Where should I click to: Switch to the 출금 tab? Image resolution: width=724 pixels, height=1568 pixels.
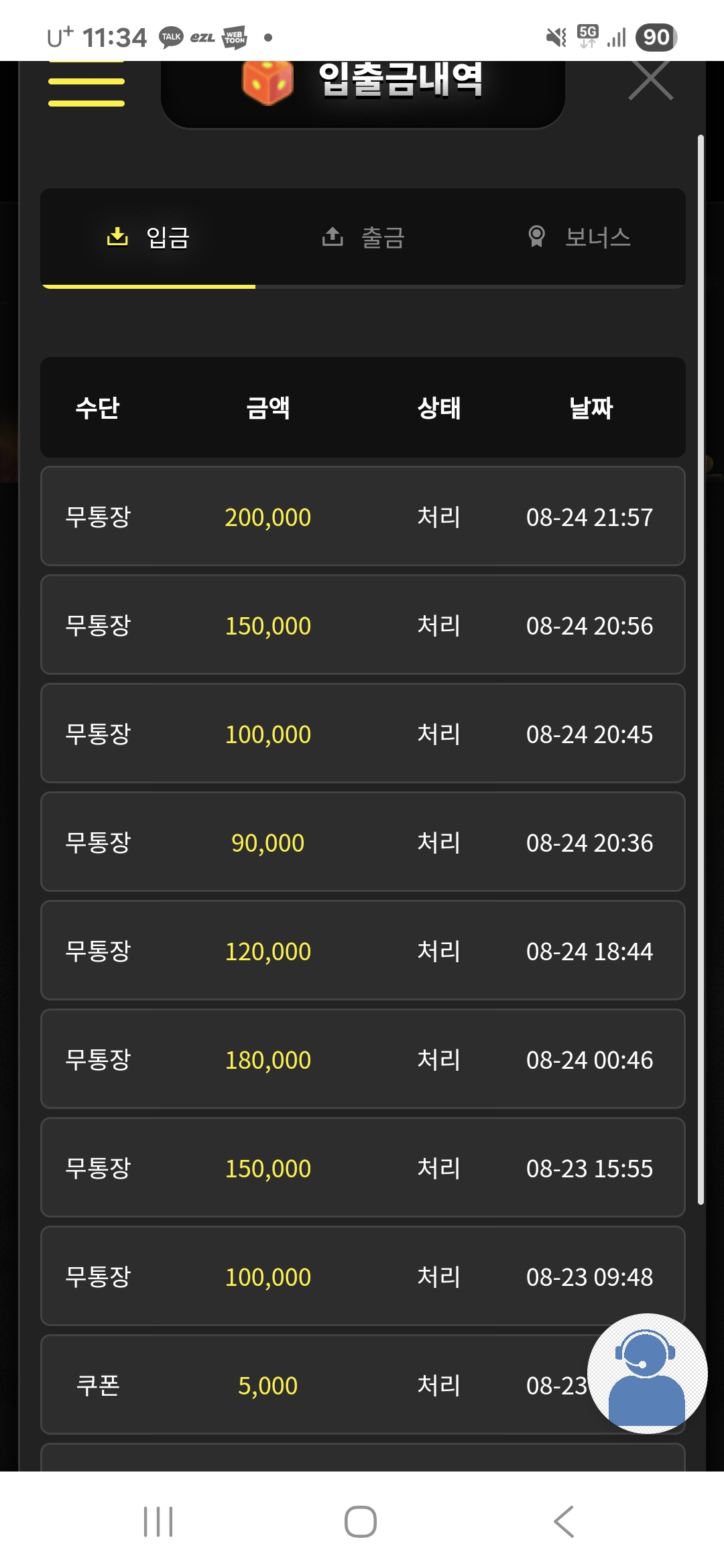tap(363, 237)
